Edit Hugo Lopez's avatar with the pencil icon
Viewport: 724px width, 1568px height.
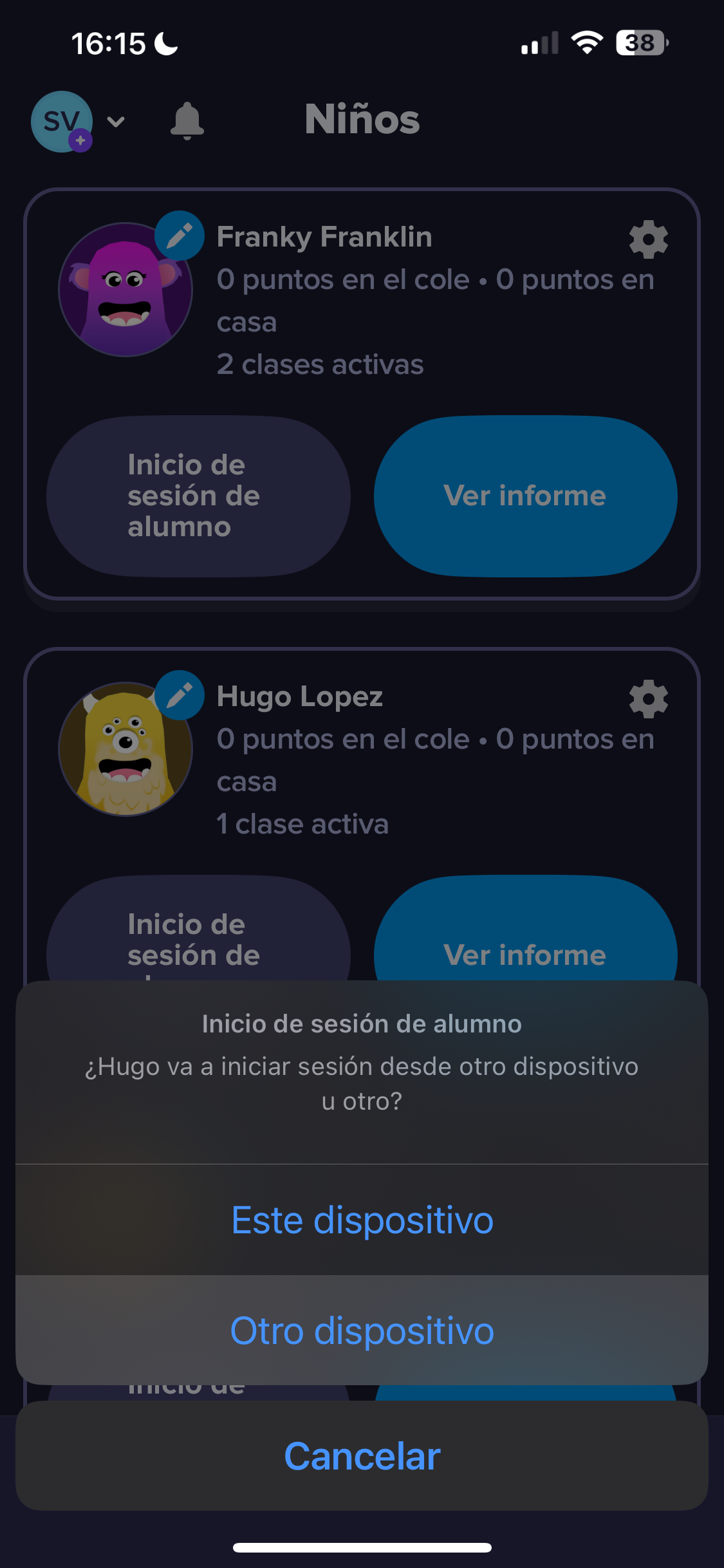click(181, 693)
